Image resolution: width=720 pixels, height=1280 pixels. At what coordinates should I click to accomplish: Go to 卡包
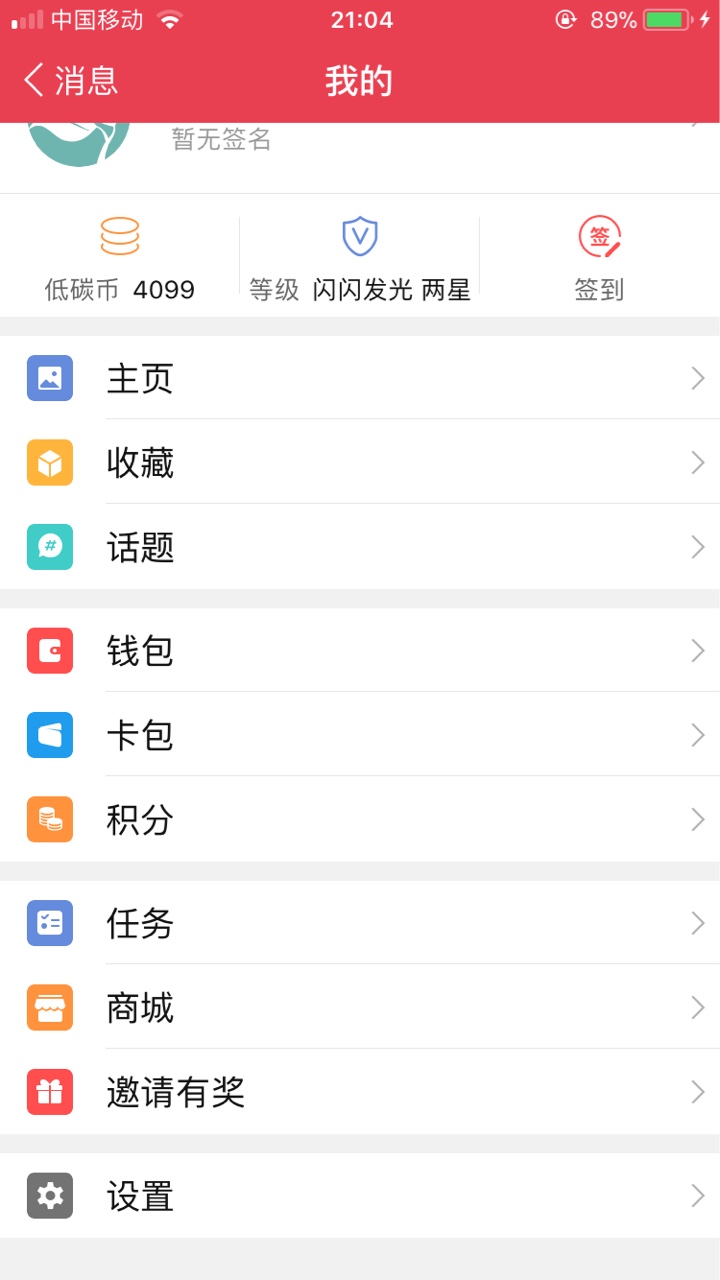pos(360,735)
